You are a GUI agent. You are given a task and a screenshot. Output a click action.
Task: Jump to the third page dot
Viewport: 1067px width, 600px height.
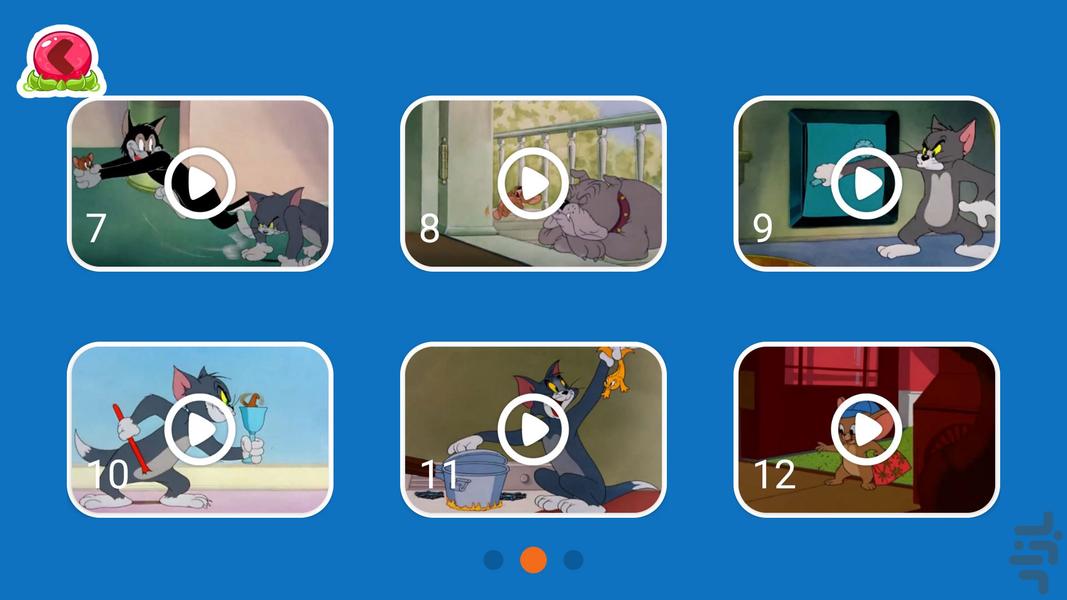pos(573,560)
